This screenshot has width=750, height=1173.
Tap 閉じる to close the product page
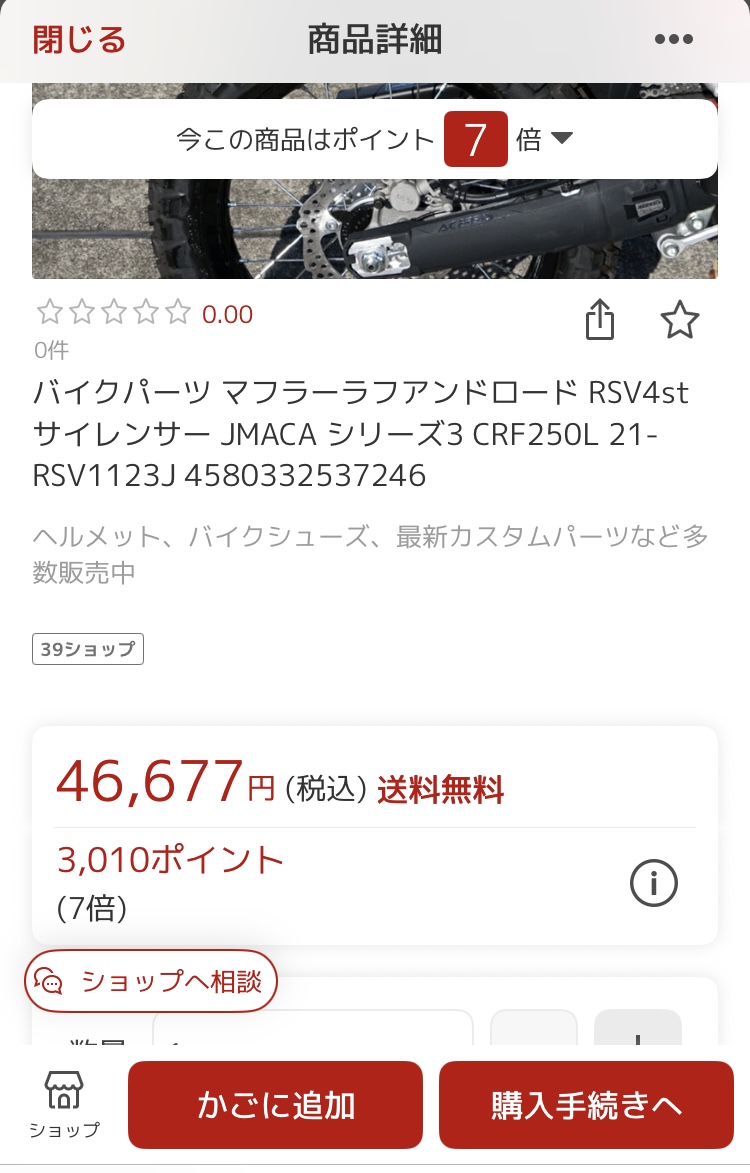80,41
